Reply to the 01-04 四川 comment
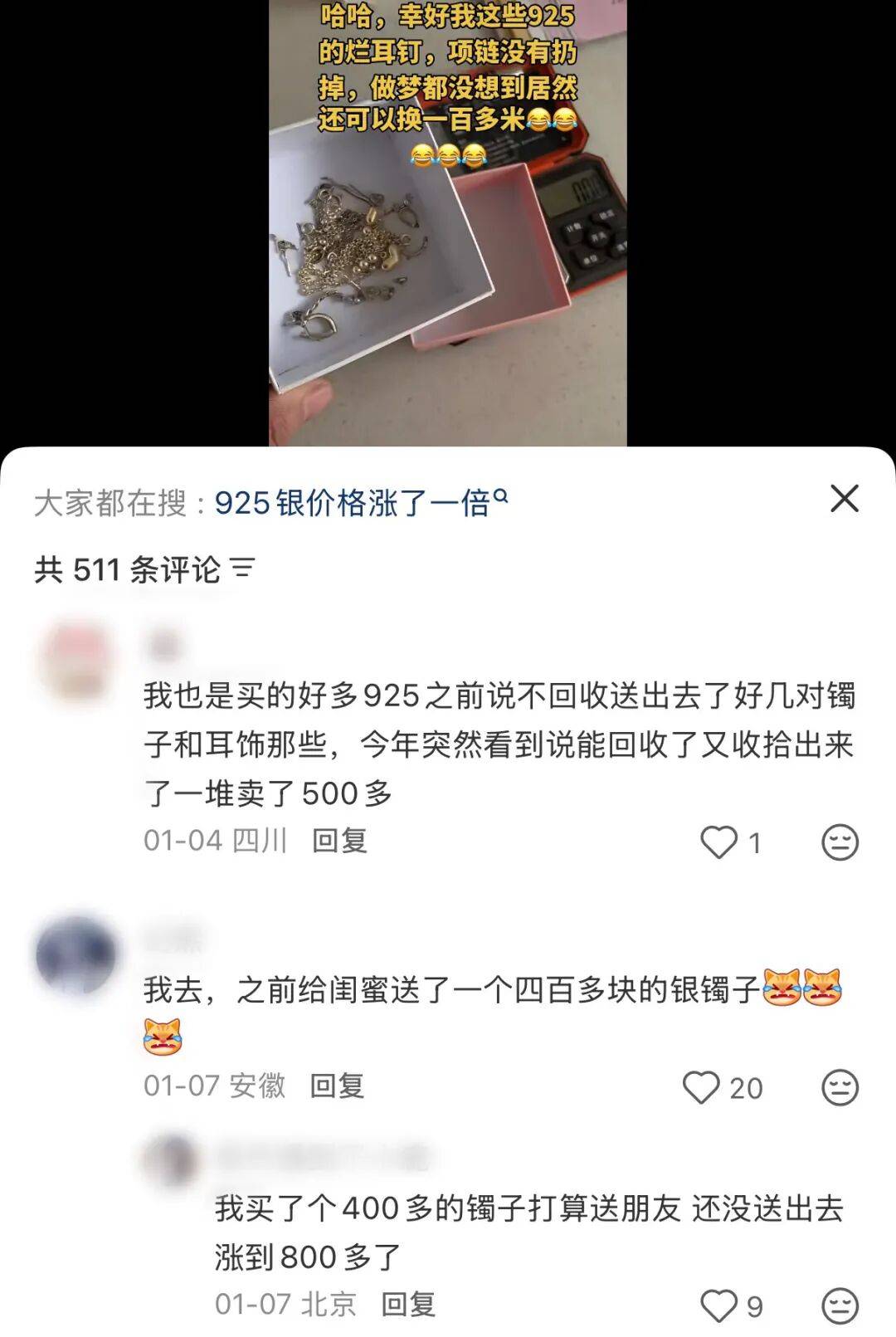Screen dimensions: 896x1337 339,841
